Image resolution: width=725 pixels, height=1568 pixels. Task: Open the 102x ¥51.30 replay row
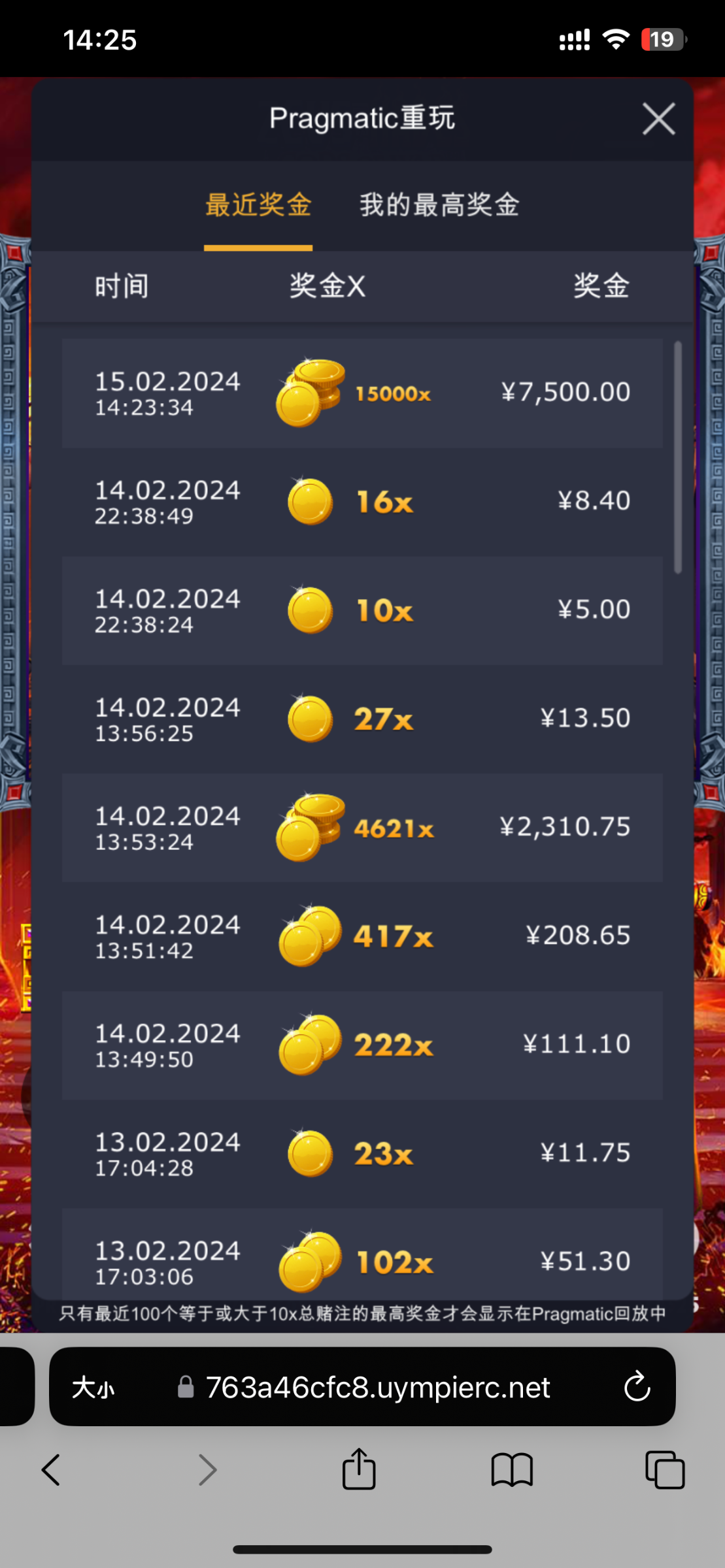[x=362, y=1258]
